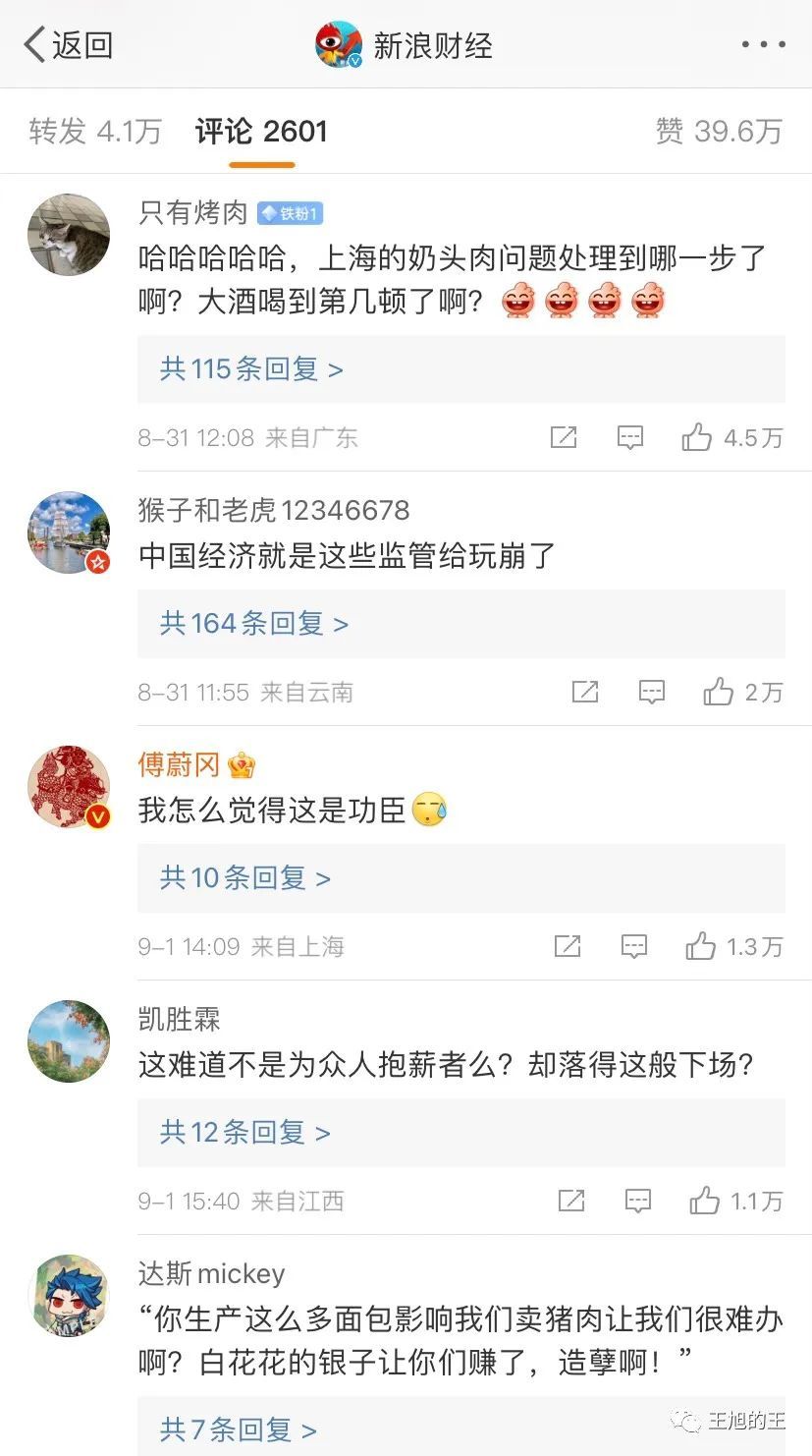Image resolution: width=812 pixels, height=1456 pixels.
Task: Go back using 返回
Action: 69,45
